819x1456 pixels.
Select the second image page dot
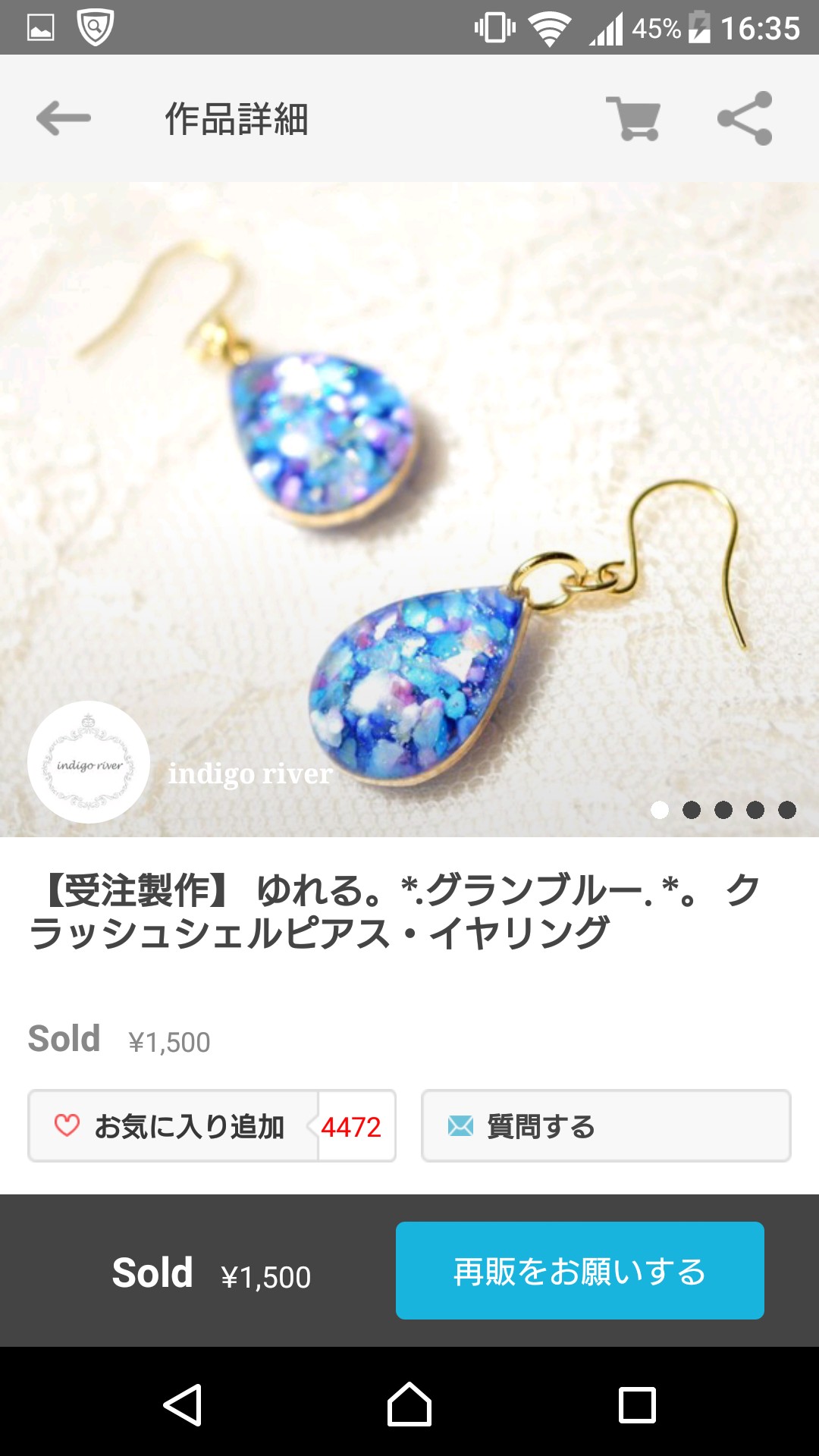point(692,810)
